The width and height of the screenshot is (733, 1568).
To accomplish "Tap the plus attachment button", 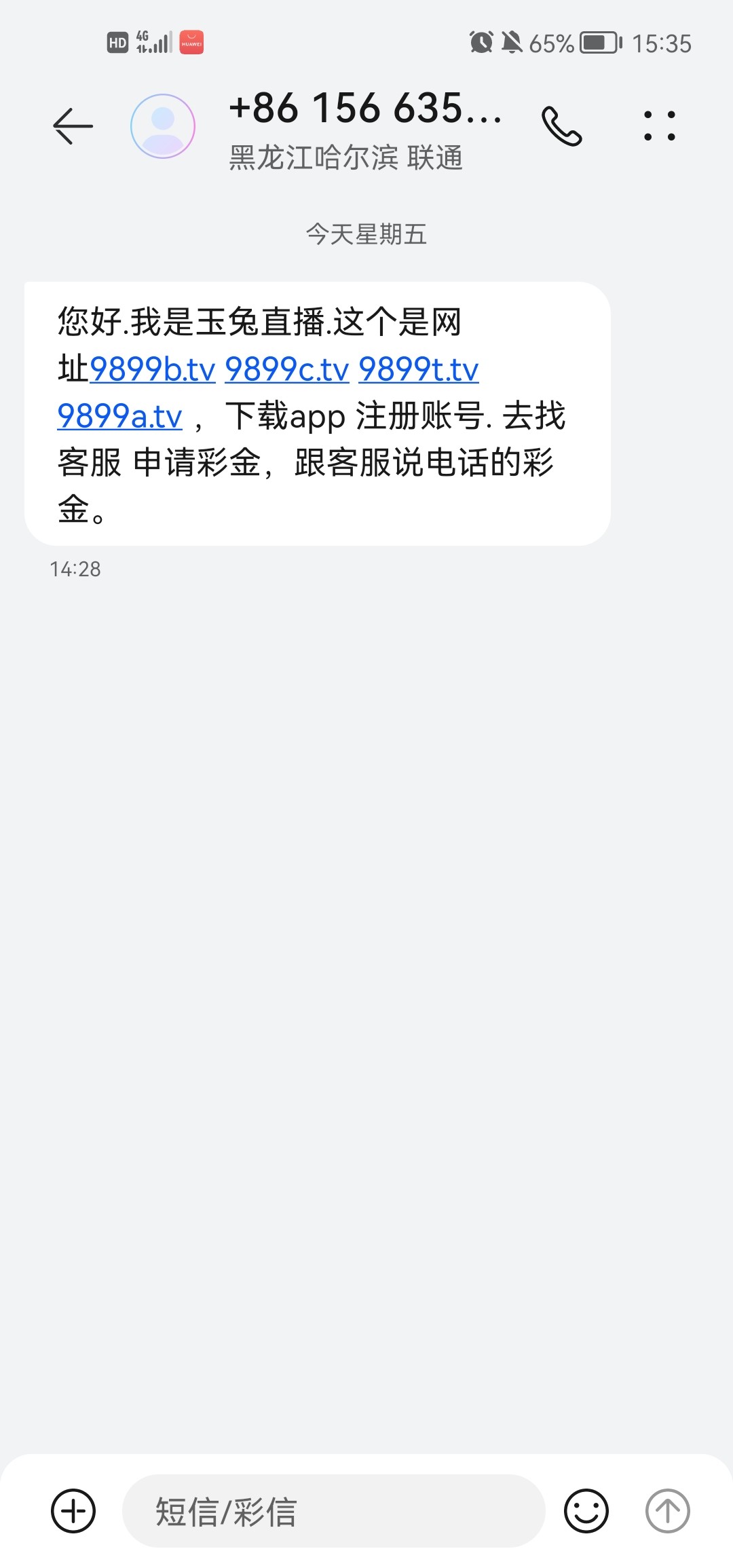I will (73, 1511).
